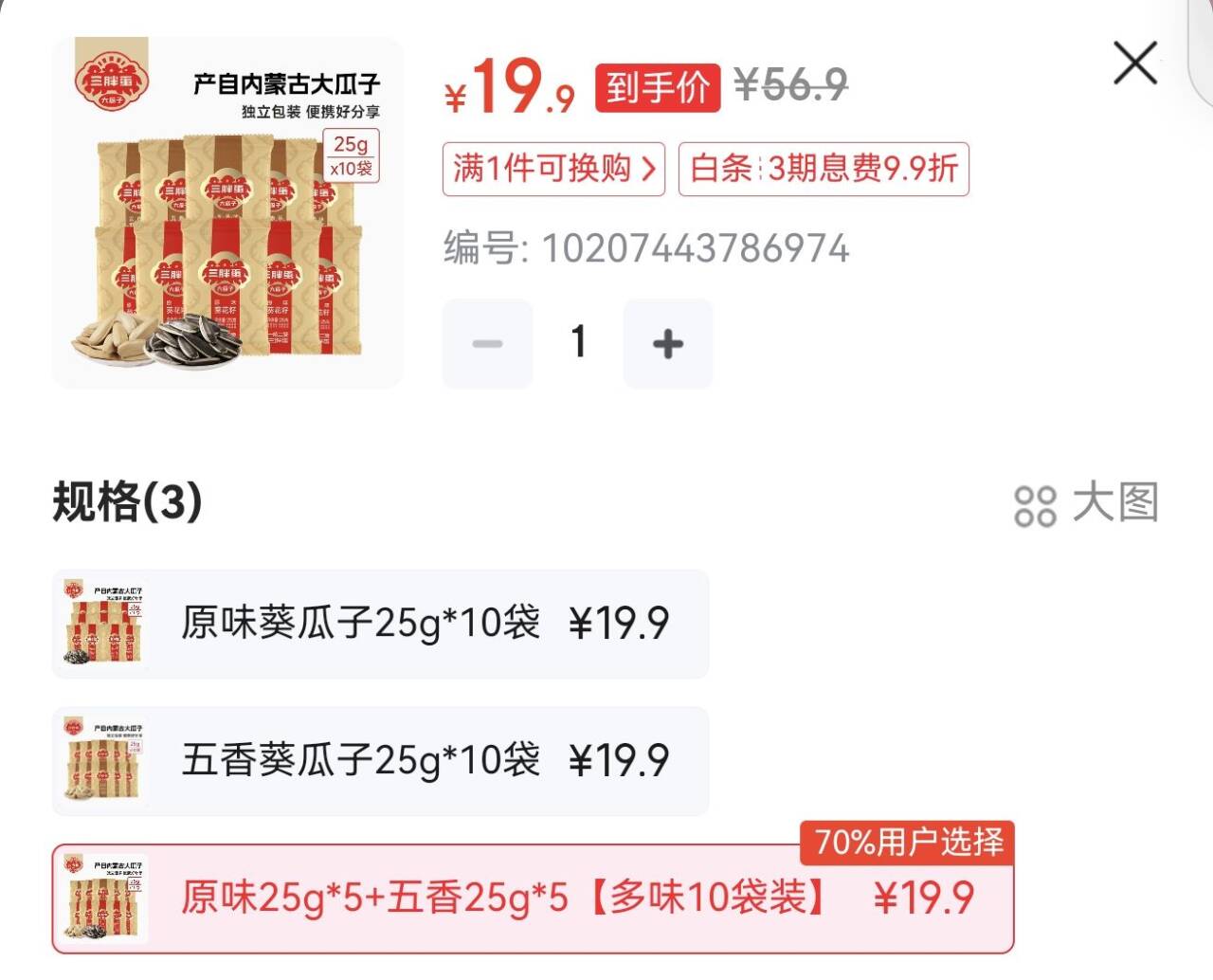
Task: Switch specs to 大图 large image view
Action: coord(1086,502)
